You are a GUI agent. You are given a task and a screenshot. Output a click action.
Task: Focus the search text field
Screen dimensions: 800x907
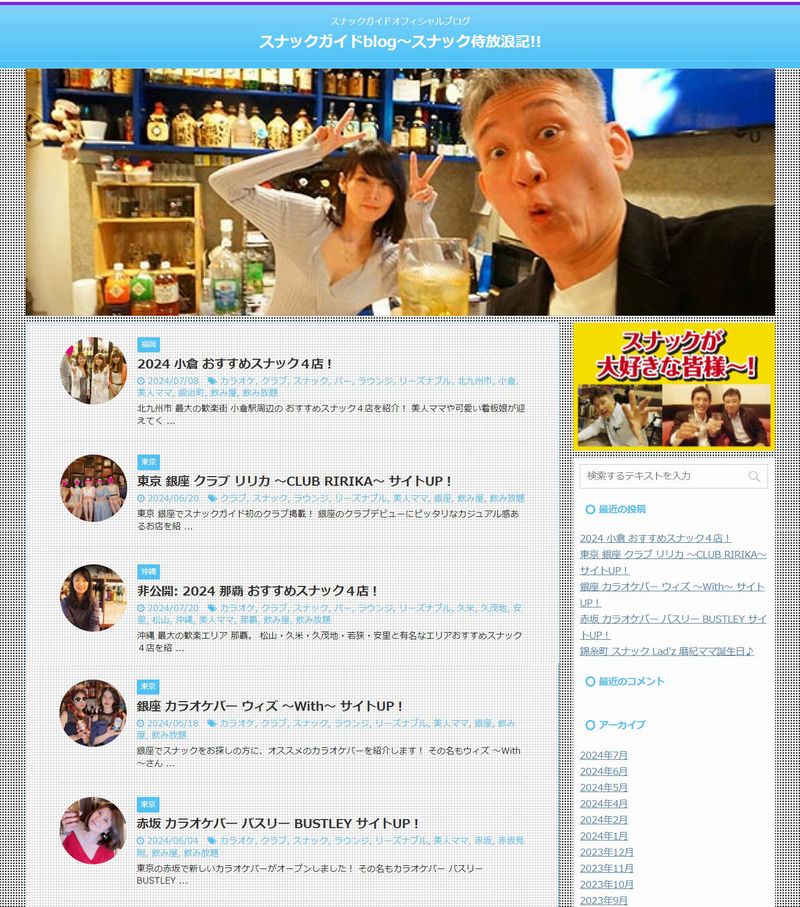click(662, 476)
